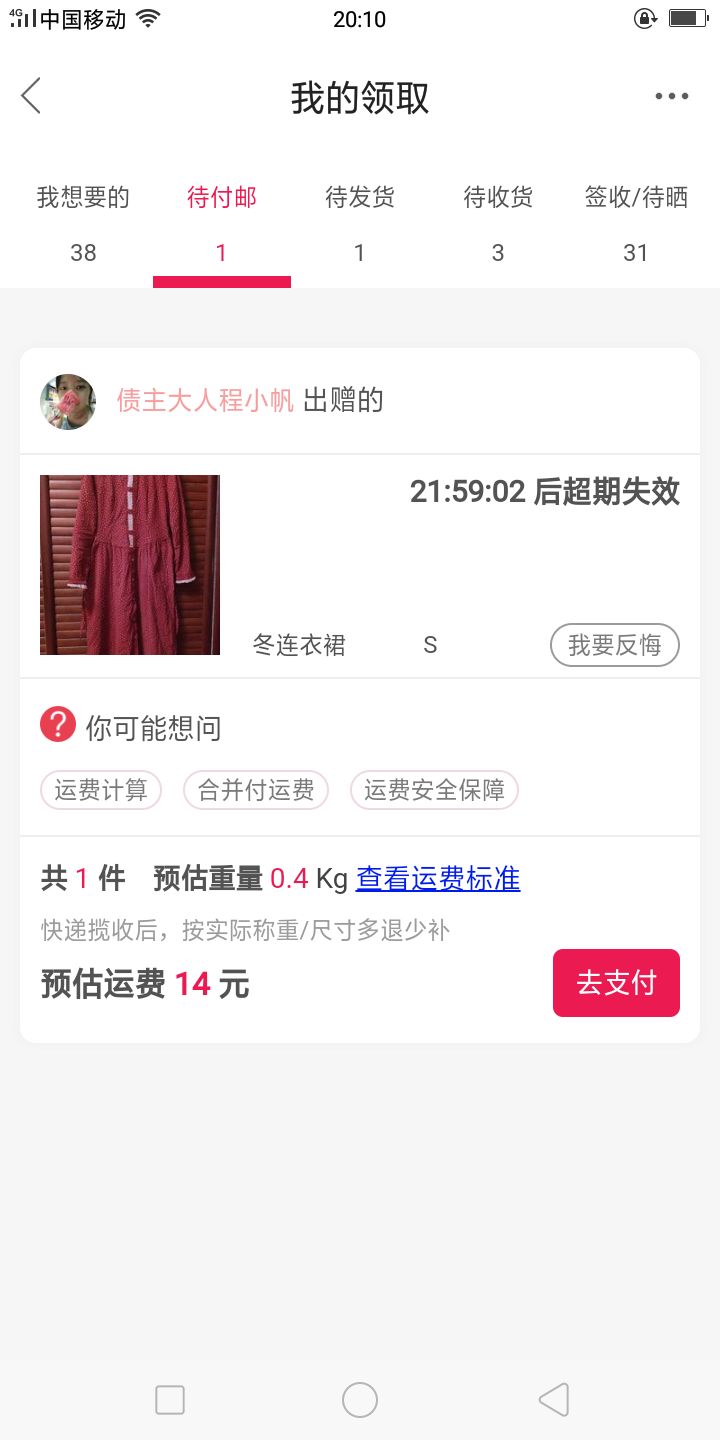
Task: Switch to the 签收/待晒 tab
Action: (x=636, y=224)
